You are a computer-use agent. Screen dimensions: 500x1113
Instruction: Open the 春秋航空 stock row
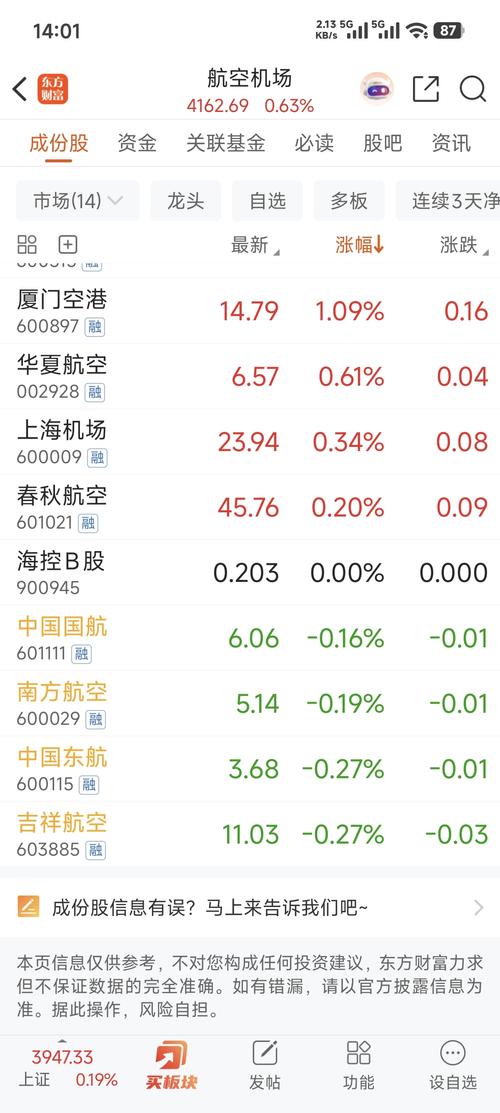coord(250,508)
